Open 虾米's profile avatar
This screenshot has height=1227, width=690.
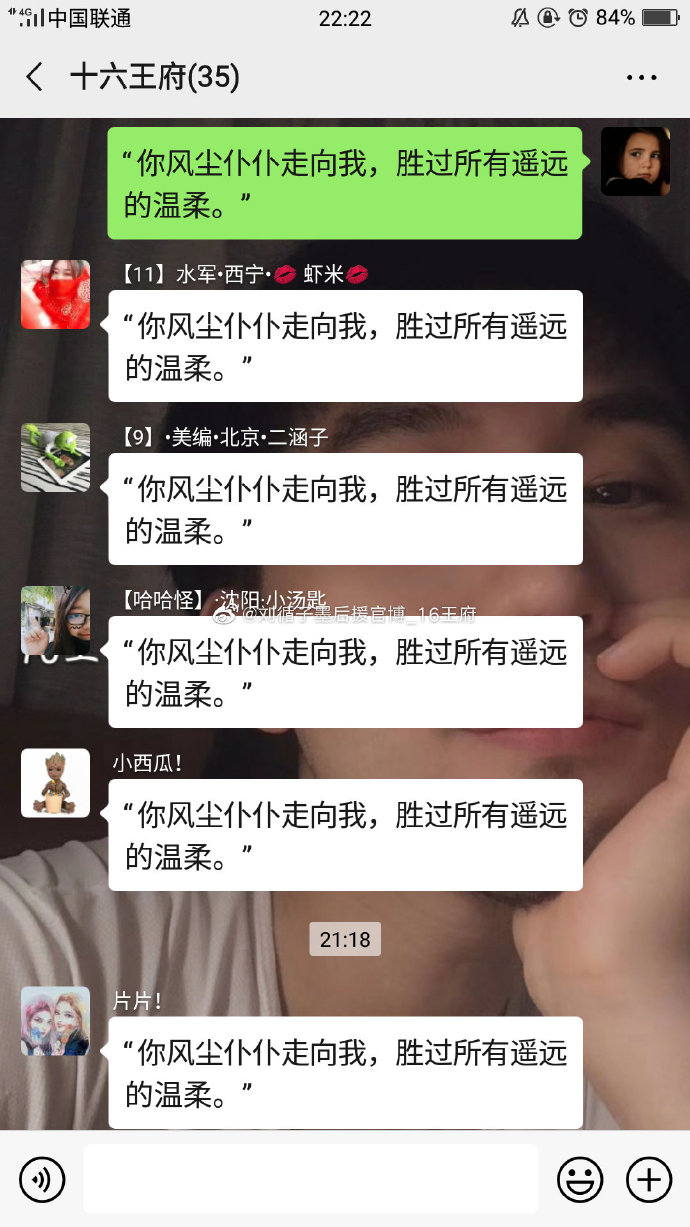pyautogui.click(x=56, y=294)
